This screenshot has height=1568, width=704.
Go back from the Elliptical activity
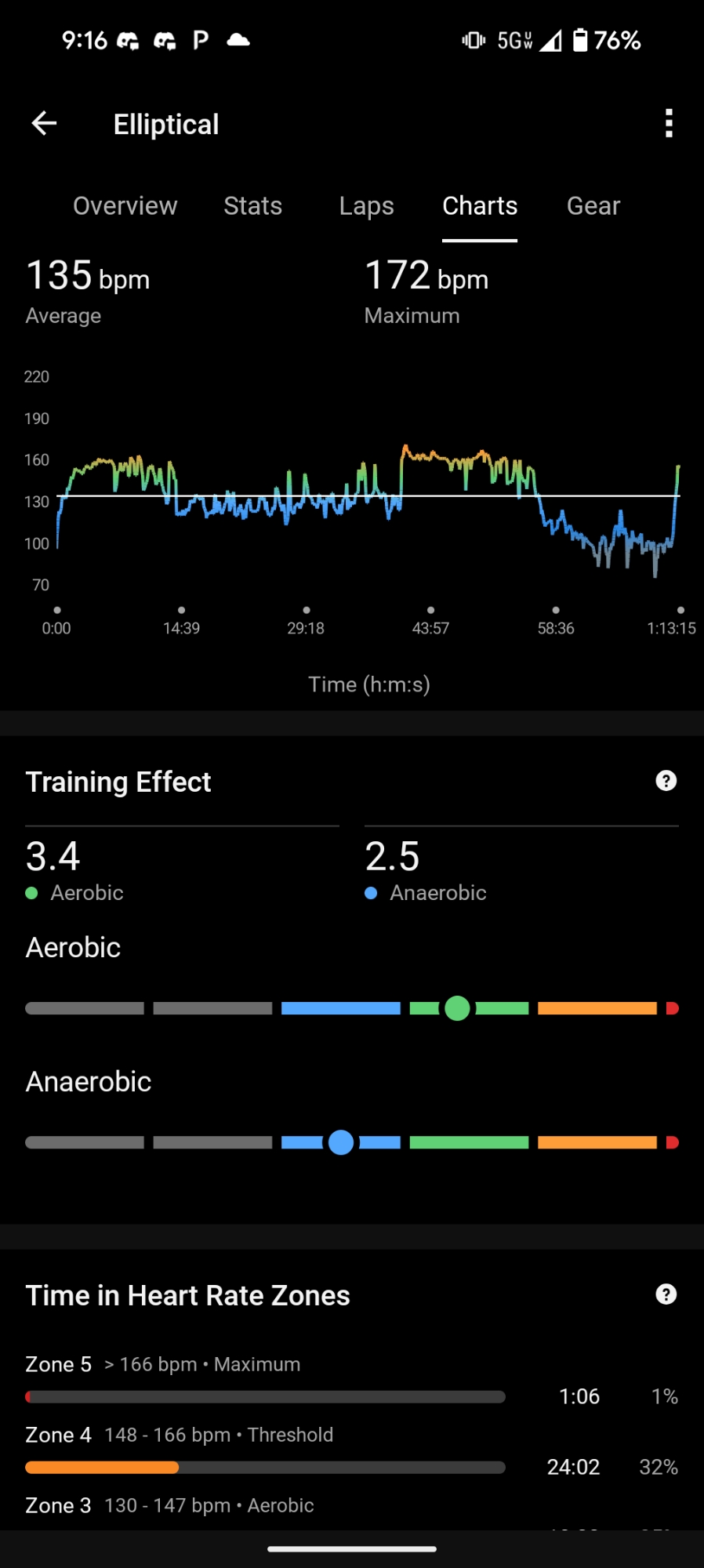pyautogui.click(x=44, y=123)
